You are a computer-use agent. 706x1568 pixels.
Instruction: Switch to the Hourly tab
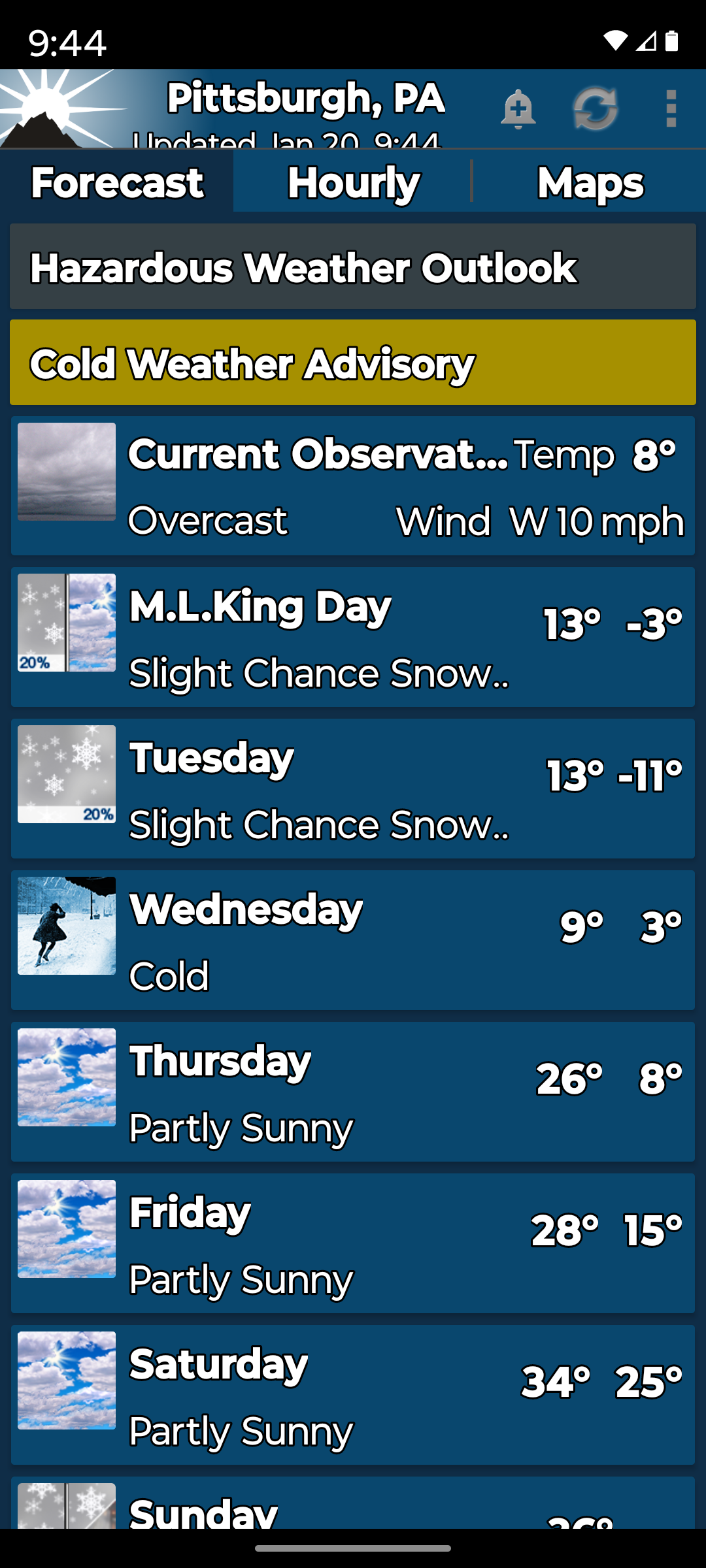pos(353,182)
